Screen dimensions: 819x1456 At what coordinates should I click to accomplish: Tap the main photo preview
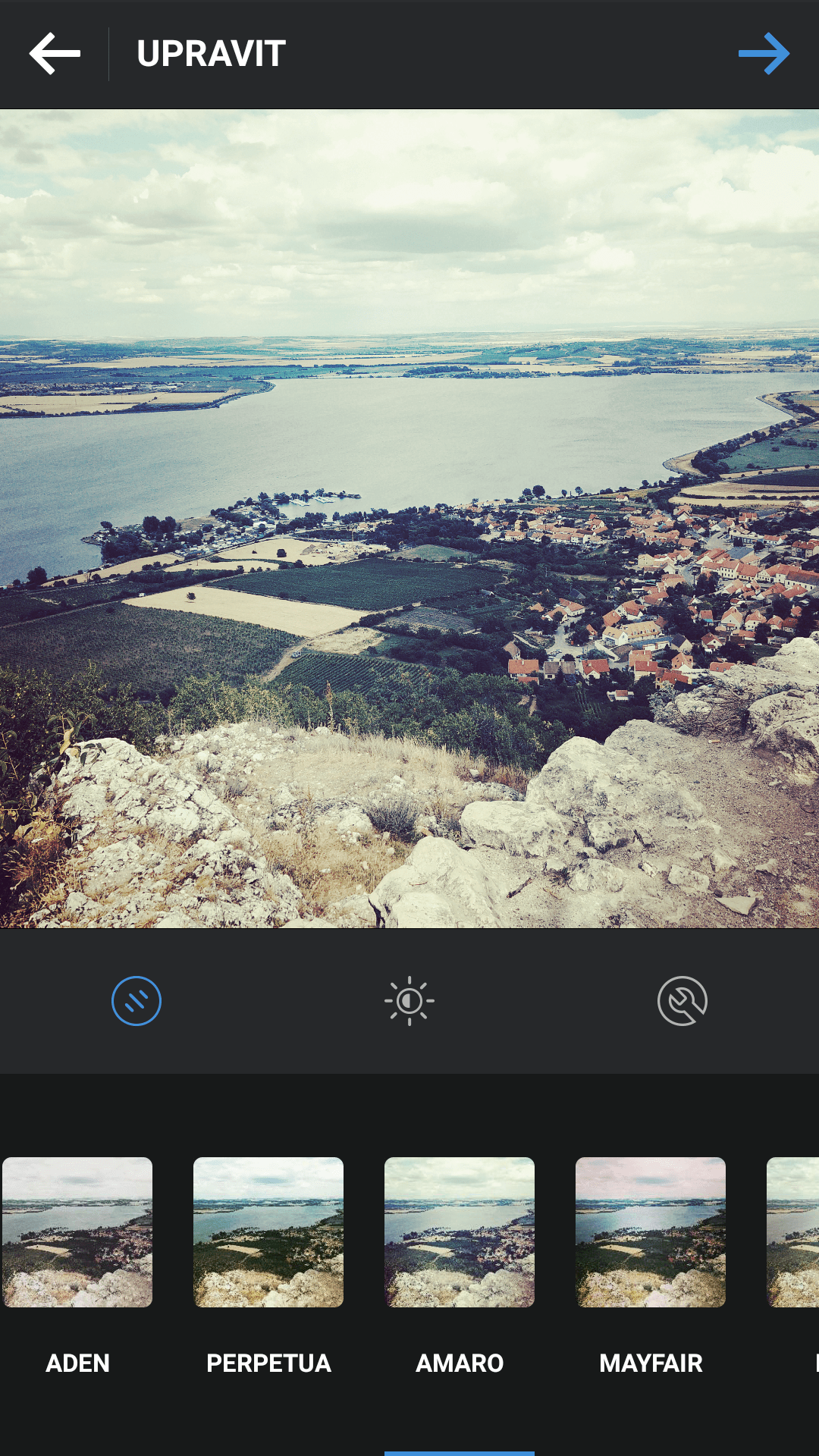coord(409,519)
